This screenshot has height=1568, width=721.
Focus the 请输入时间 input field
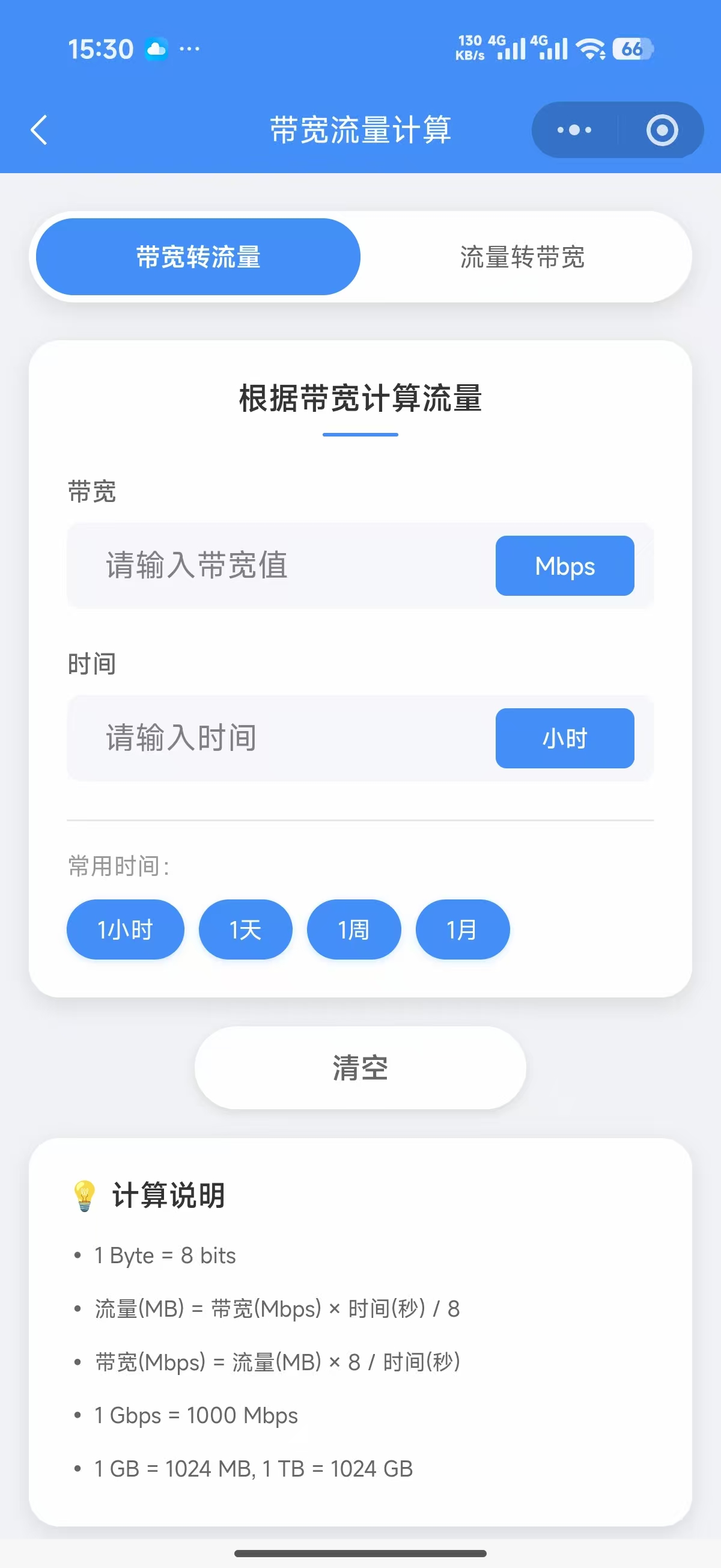280,738
